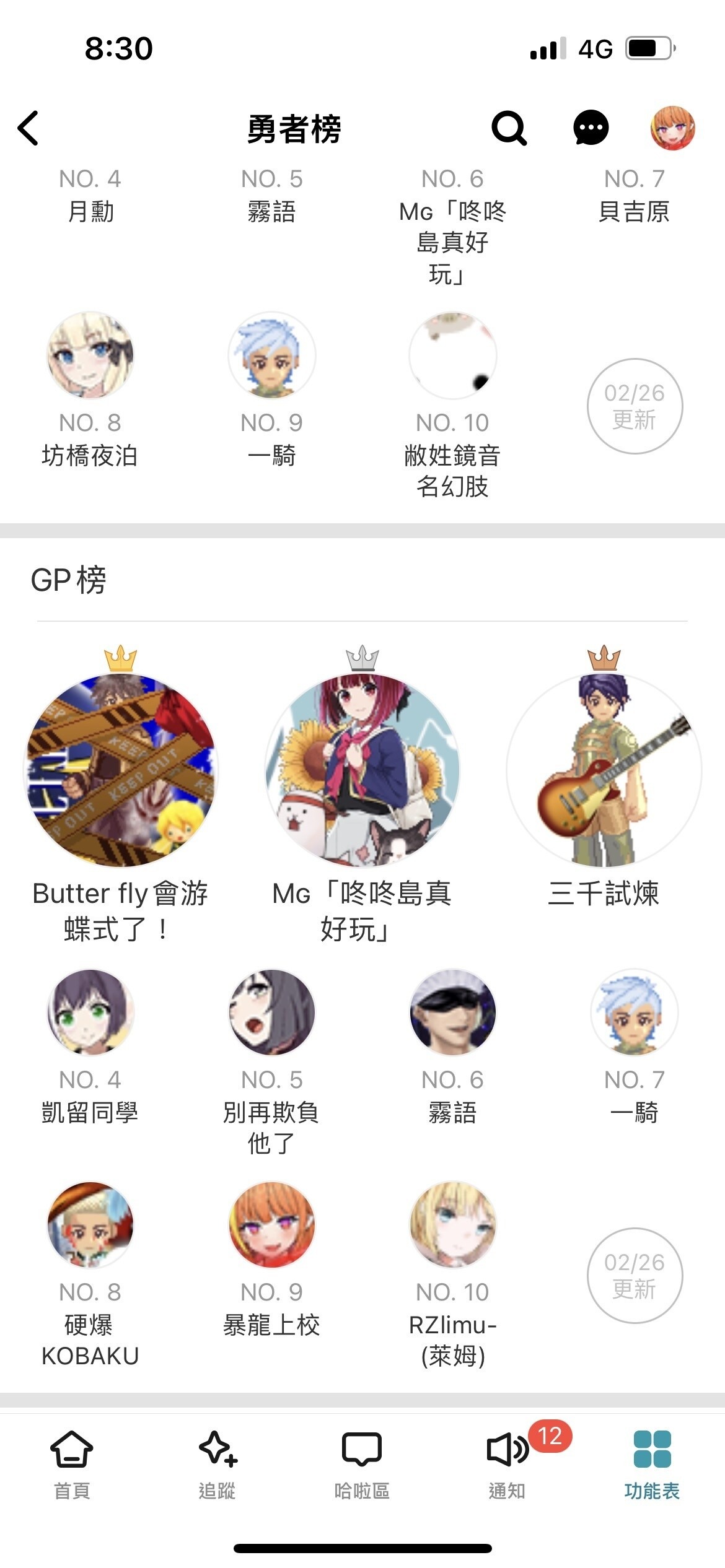View NO.8 坊橋夜泊 avatar
The height and width of the screenshot is (1568, 725).
pyautogui.click(x=90, y=356)
